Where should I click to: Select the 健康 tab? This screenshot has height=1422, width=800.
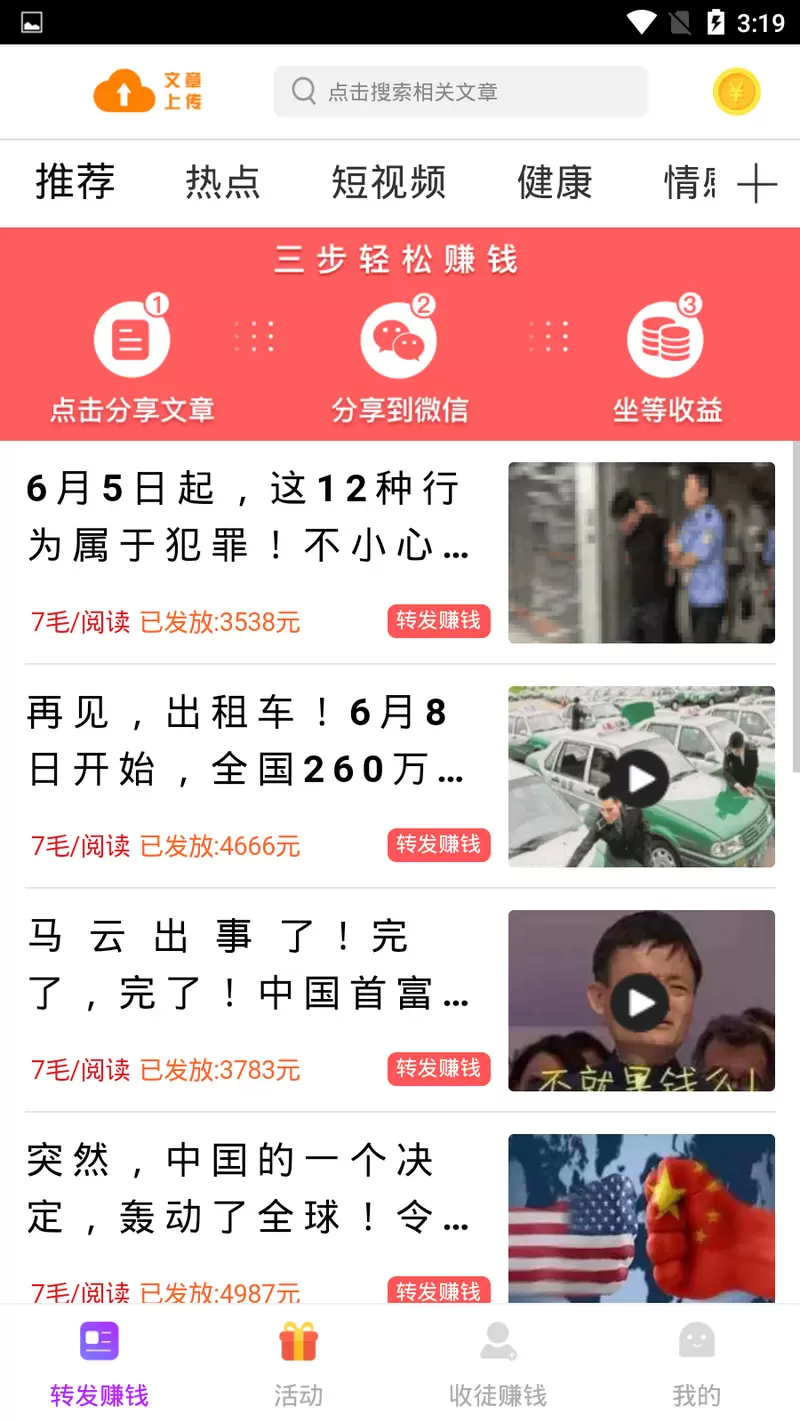click(554, 183)
